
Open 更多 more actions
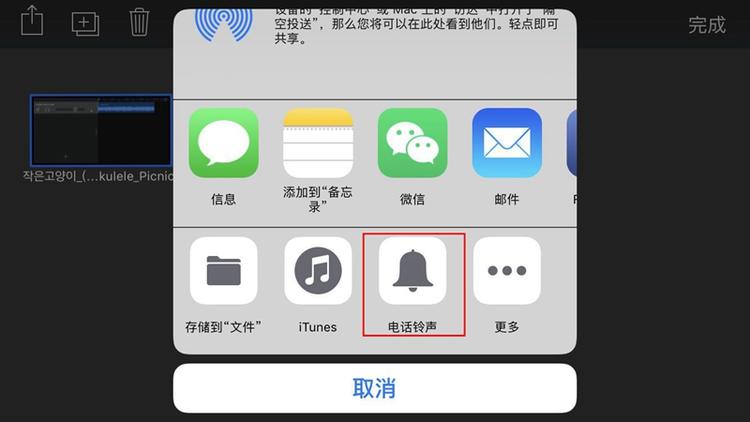506,271
